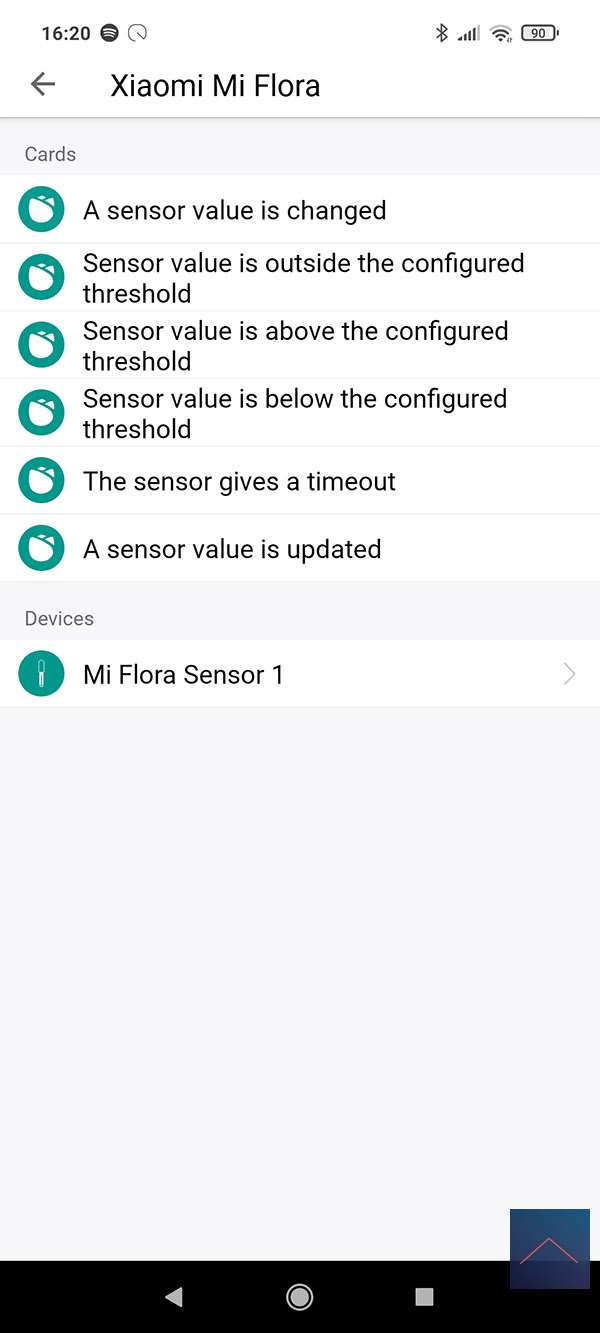This screenshot has width=600, height=1333.
Task: Tap "The sensor gives a timeout" card
Action: pos(239,481)
